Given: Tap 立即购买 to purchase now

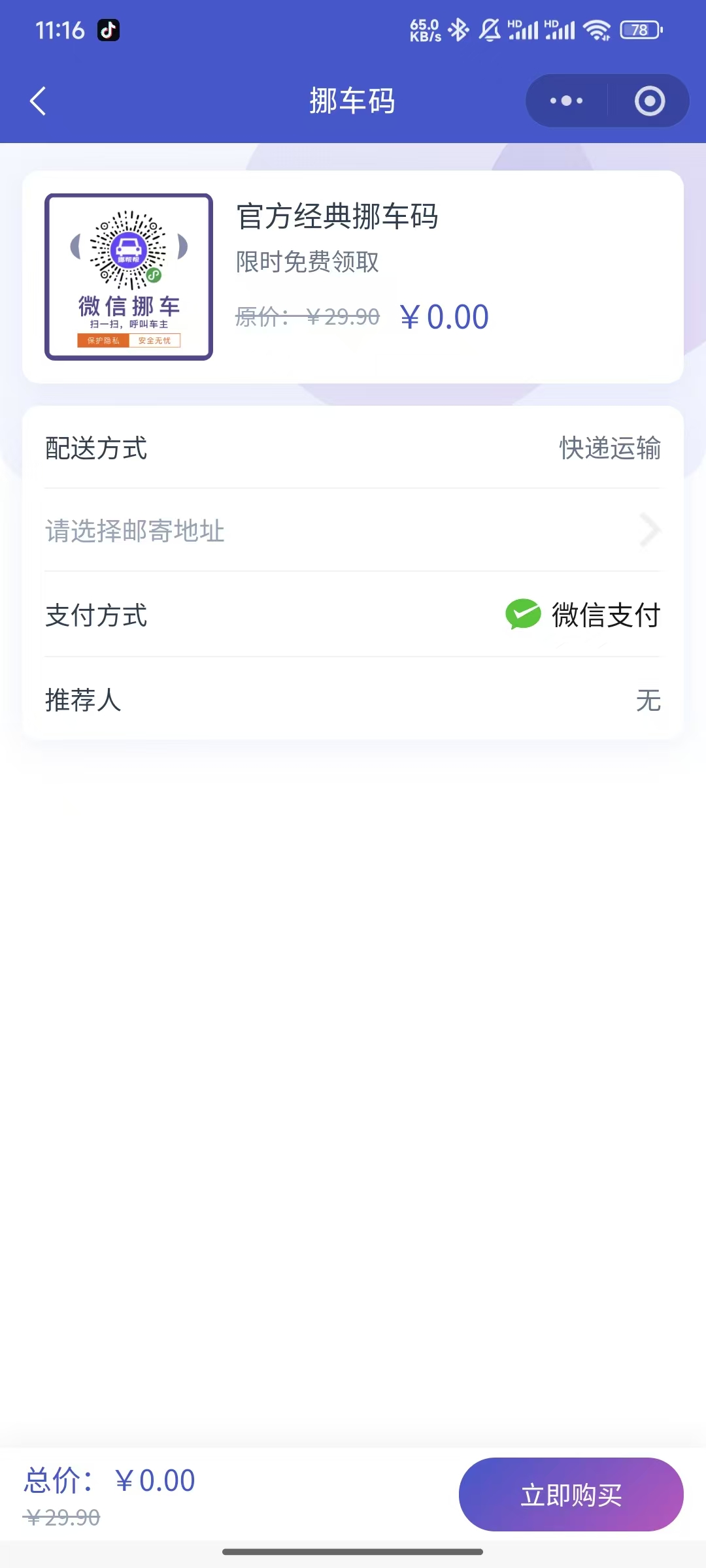Looking at the screenshot, I should coord(571,1495).
